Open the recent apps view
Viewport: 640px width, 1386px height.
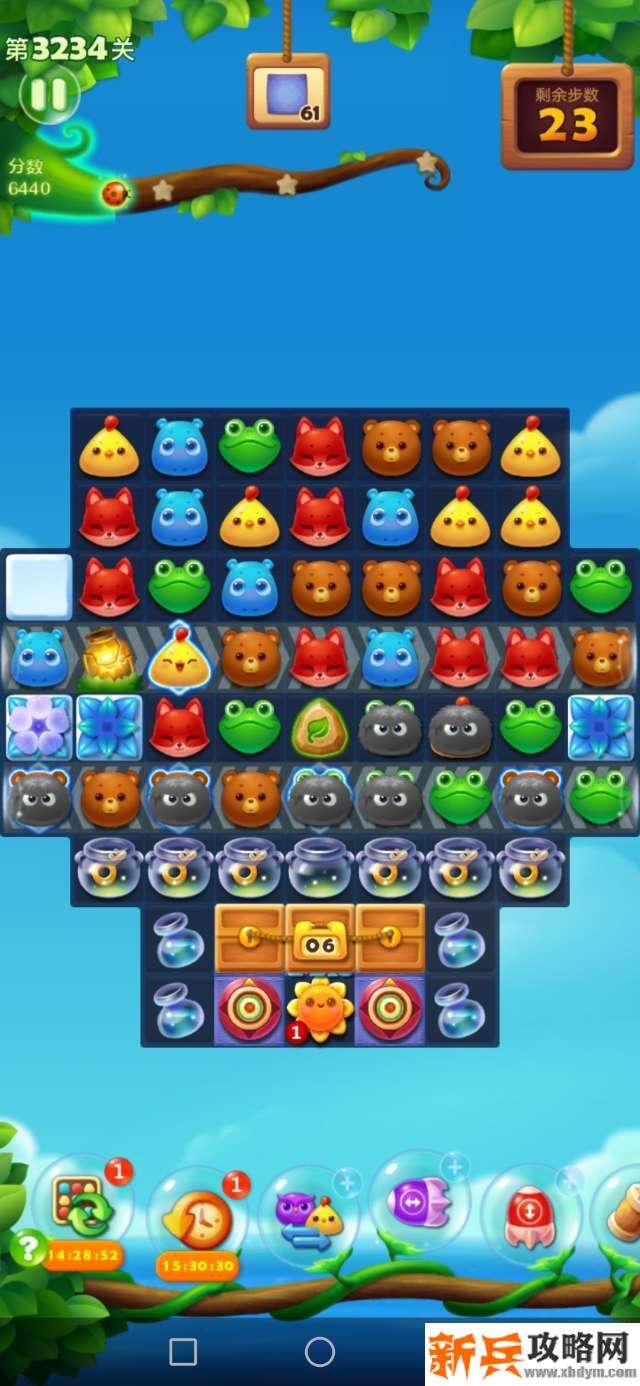tap(183, 1352)
